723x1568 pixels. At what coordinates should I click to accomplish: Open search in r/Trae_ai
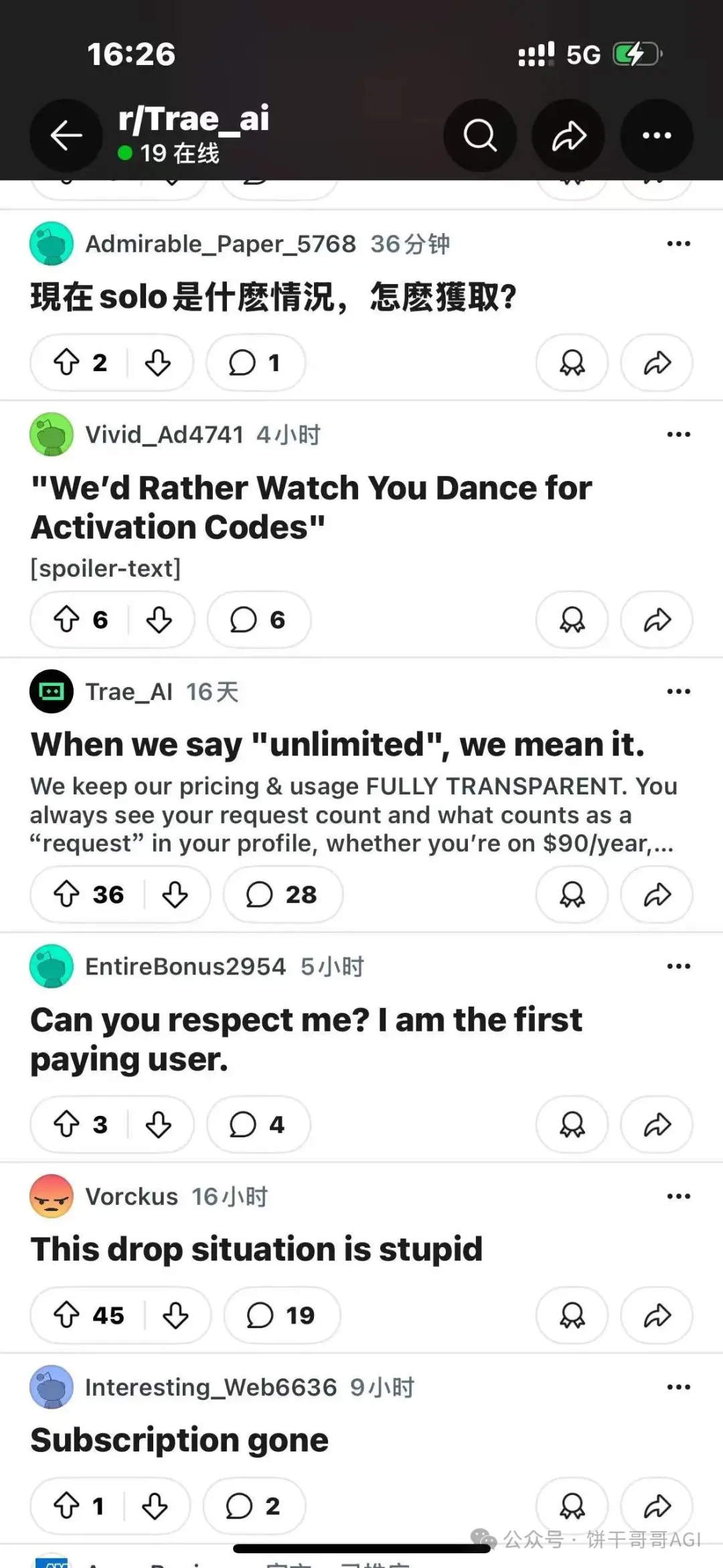(x=479, y=135)
